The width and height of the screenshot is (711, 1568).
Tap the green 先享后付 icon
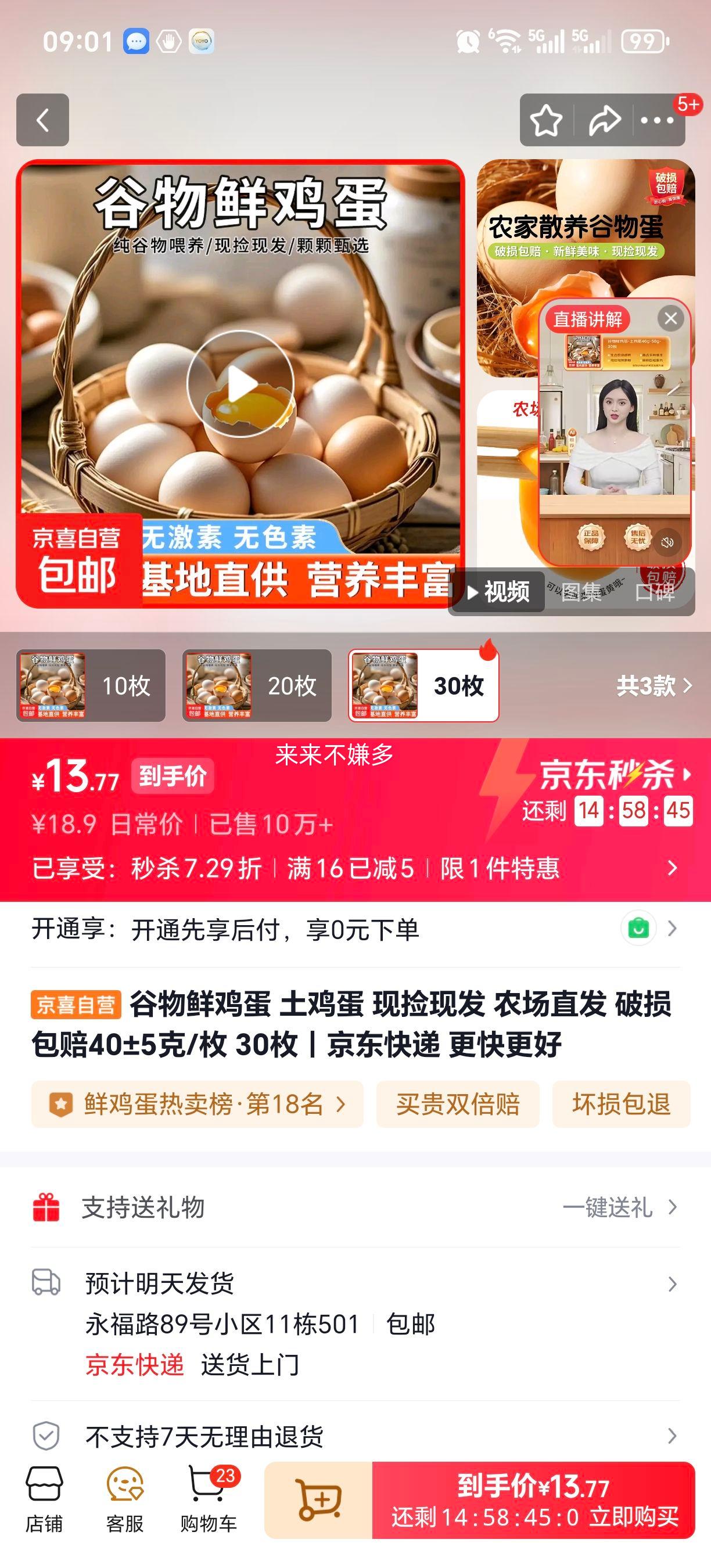tap(637, 928)
